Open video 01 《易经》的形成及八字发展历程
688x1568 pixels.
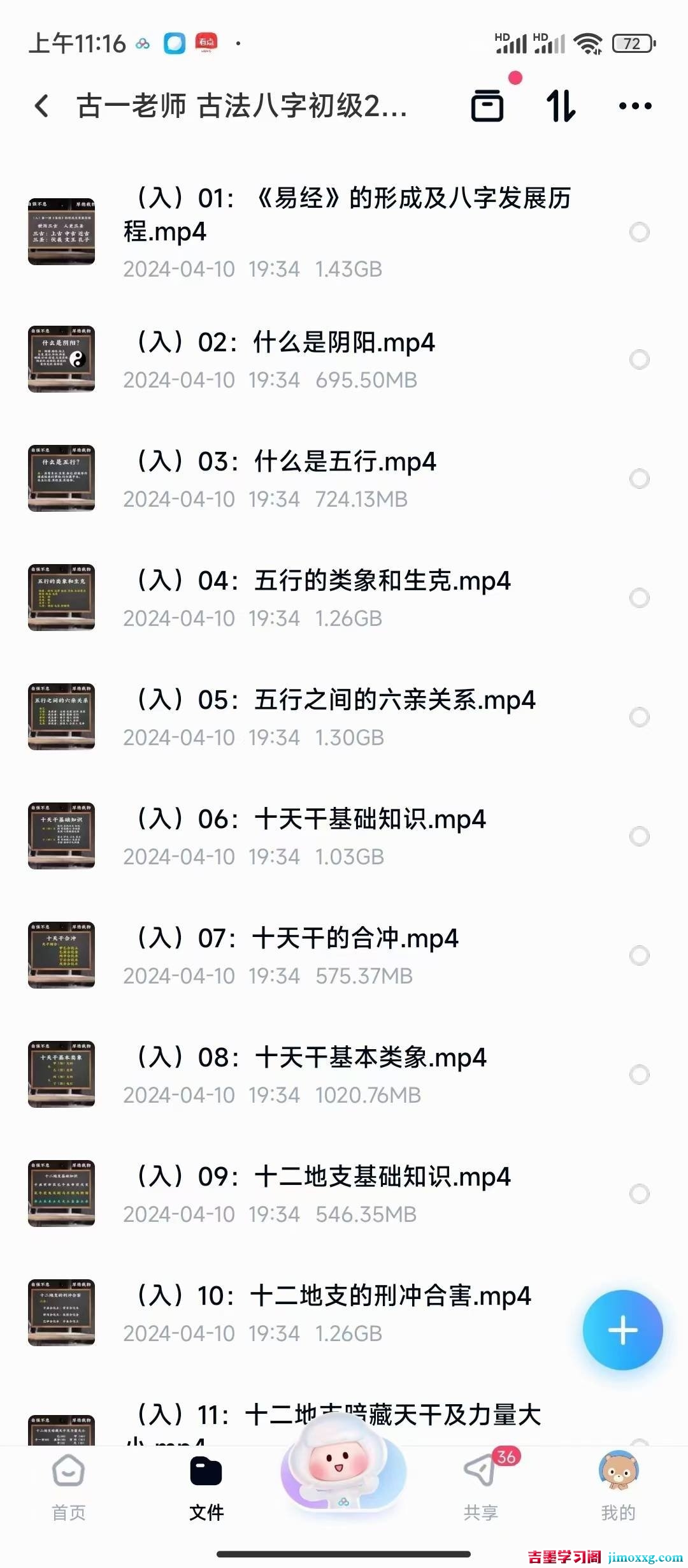[347, 215]
